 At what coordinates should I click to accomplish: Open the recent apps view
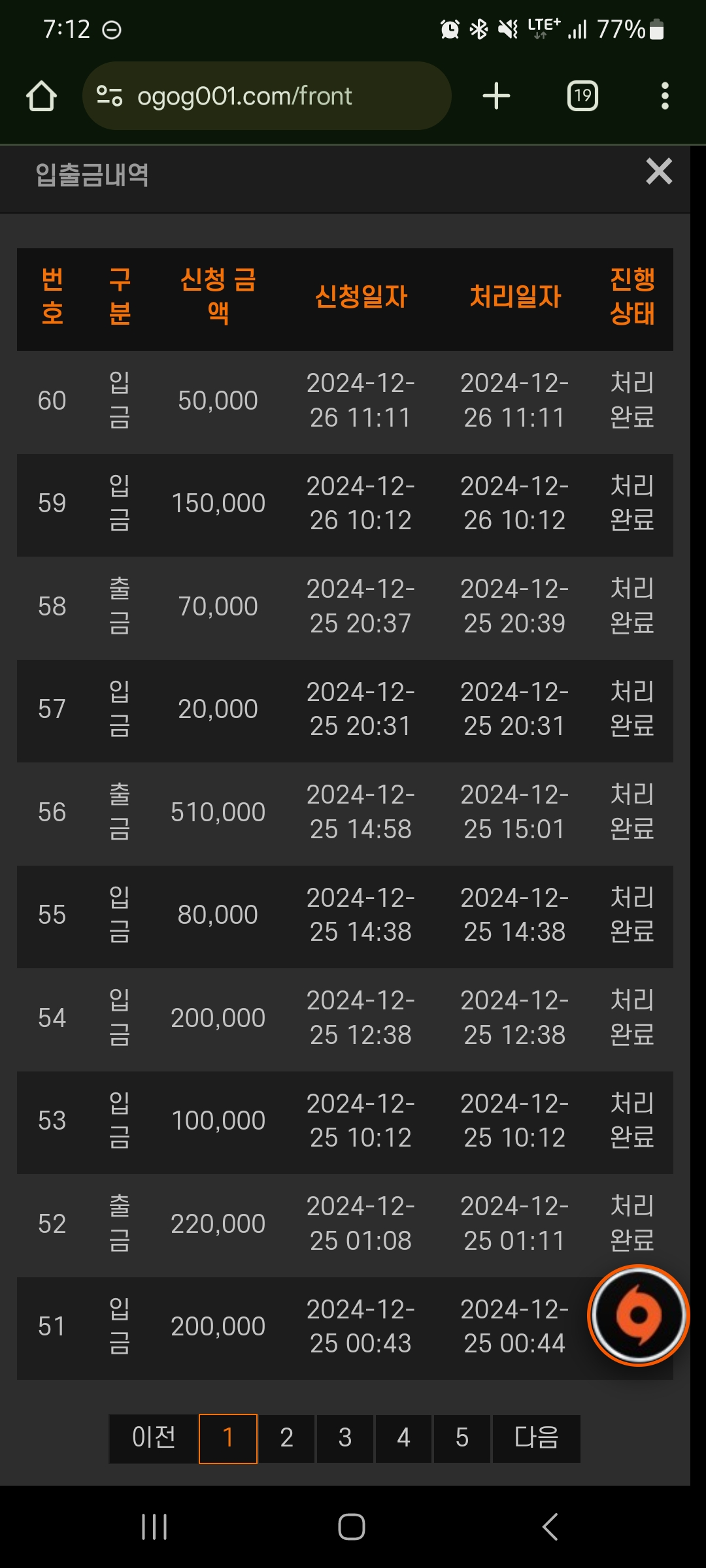(154, 1527)
